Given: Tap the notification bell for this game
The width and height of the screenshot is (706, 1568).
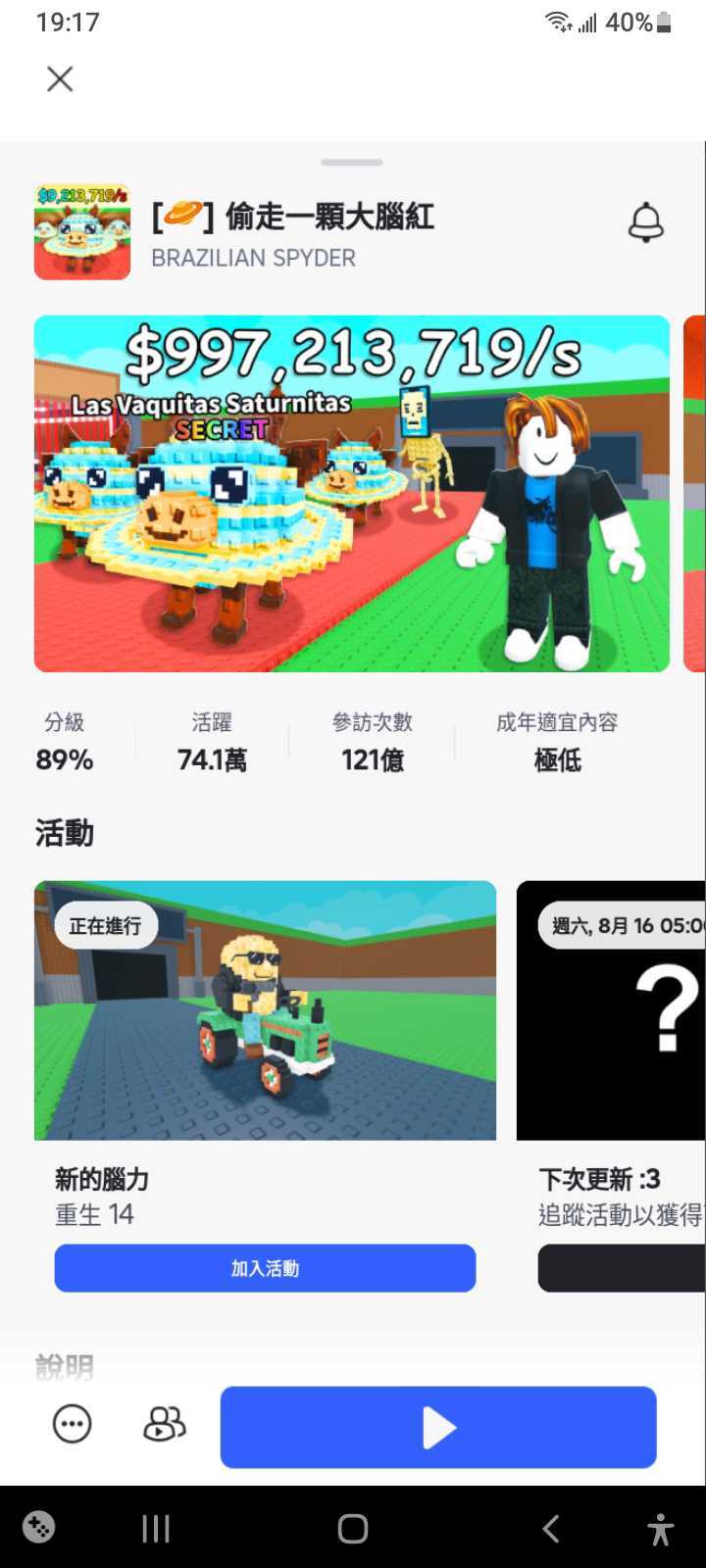Looking at the screenshot, I should (645, 222).
